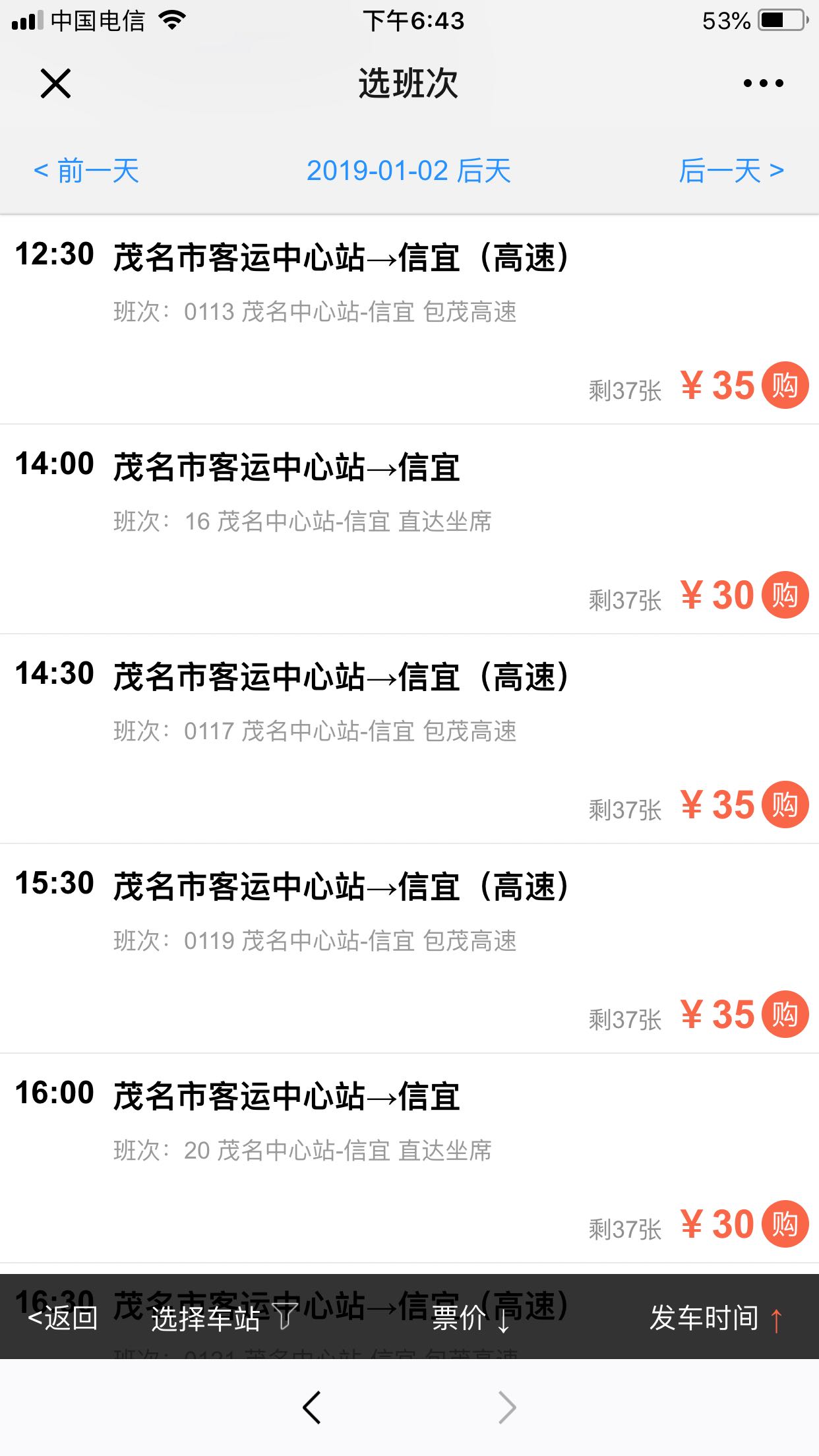Sort trips by 发车时间
Screen dimensions: 819x1456
coord(716,1318)
